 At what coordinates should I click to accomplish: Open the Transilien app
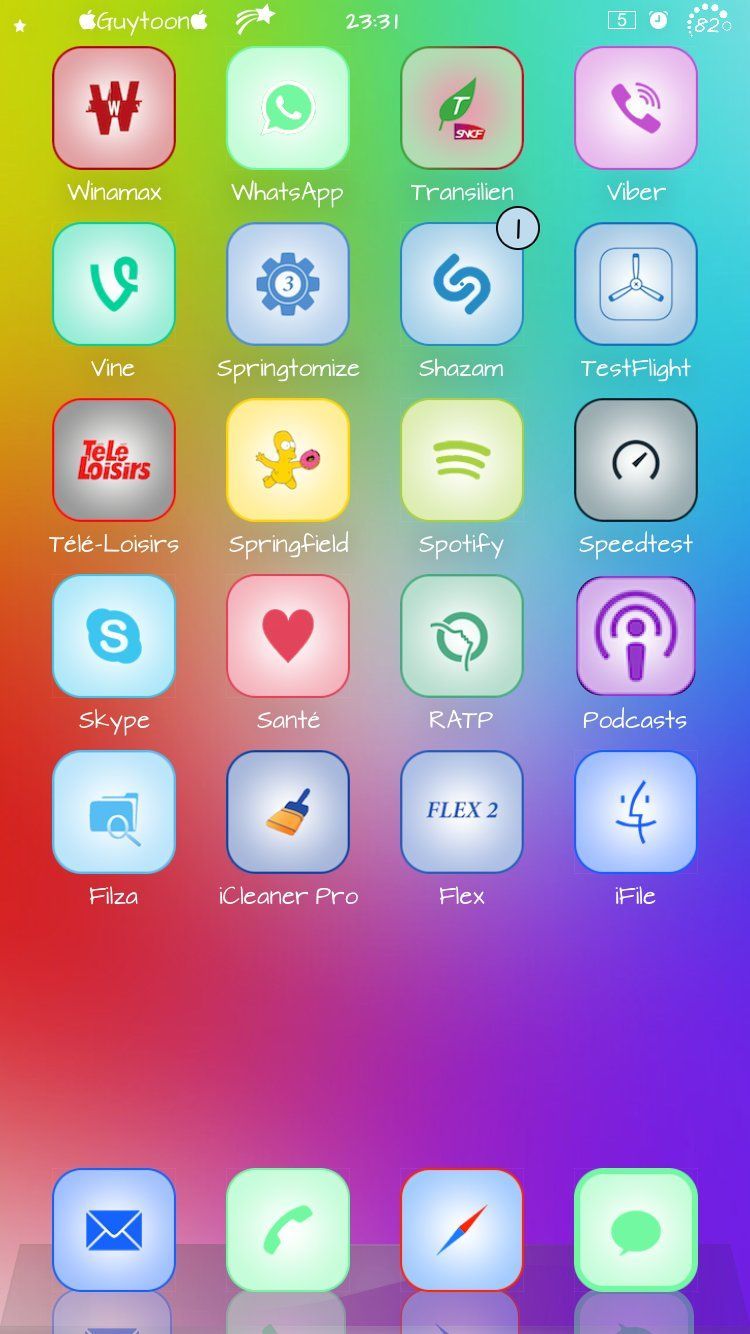coord(462,108)
